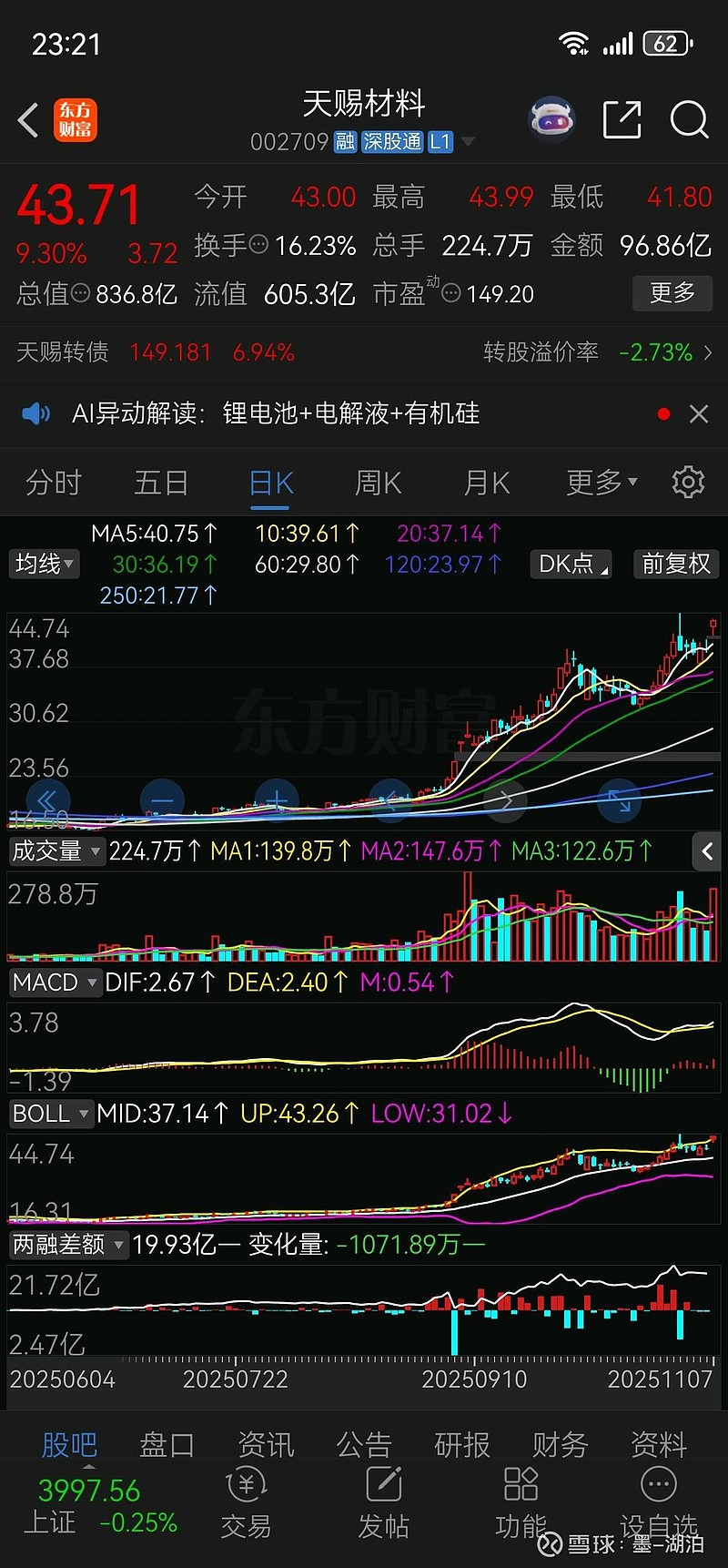
Task: Tap the back arrow to exit stock page
Action: pos(26,120)
